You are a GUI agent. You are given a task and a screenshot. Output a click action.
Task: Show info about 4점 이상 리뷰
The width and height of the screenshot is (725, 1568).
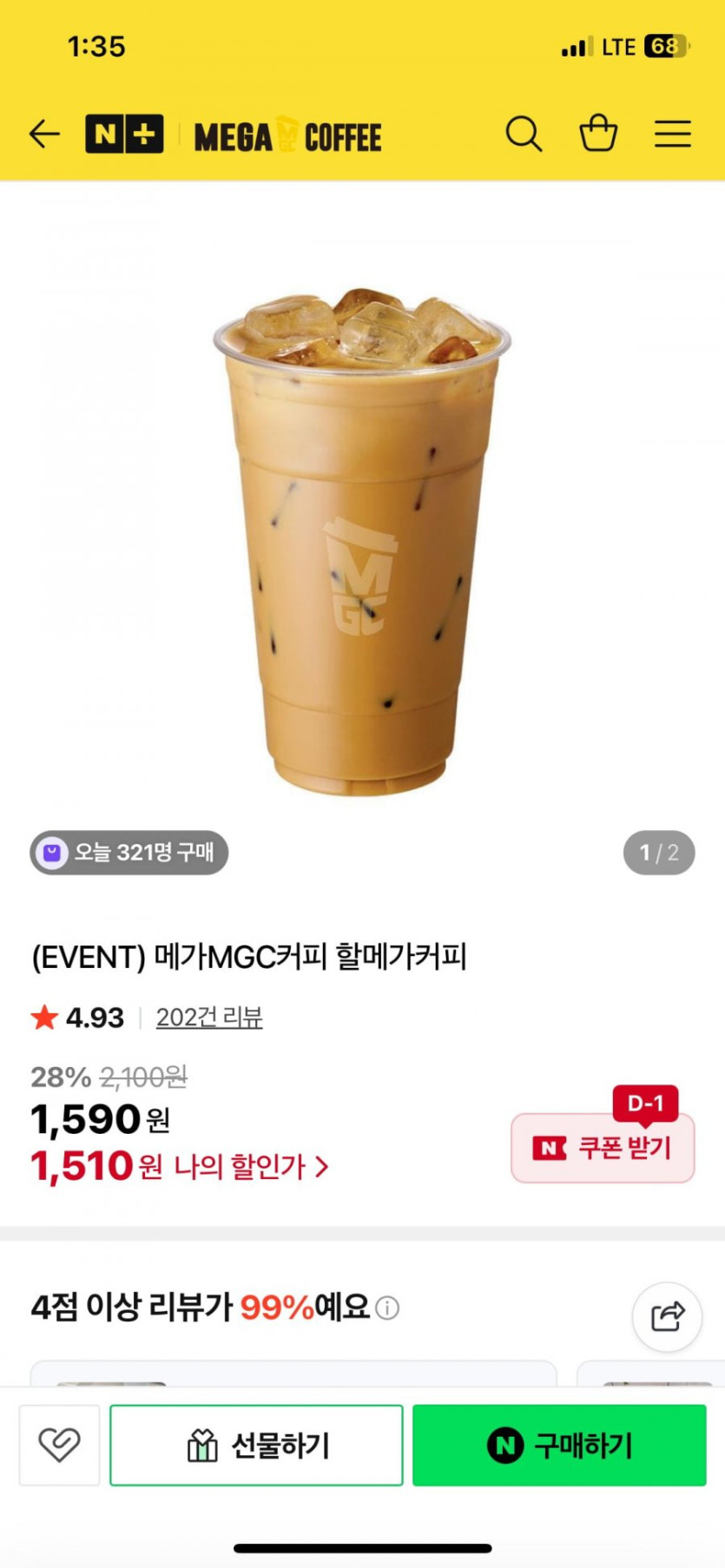tap(387, 1308)
